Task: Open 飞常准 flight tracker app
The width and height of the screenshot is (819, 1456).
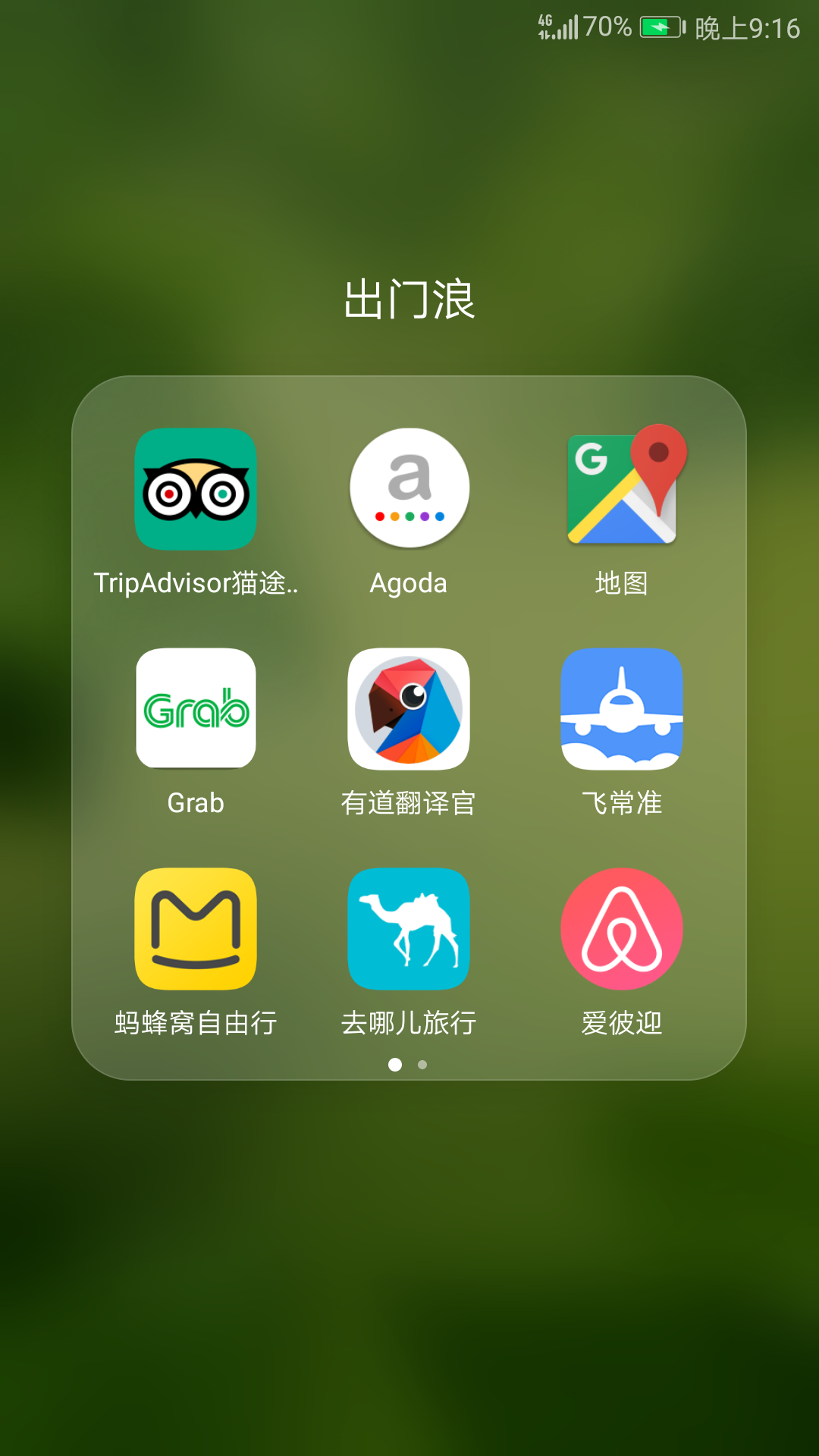Action: (622, 708)
